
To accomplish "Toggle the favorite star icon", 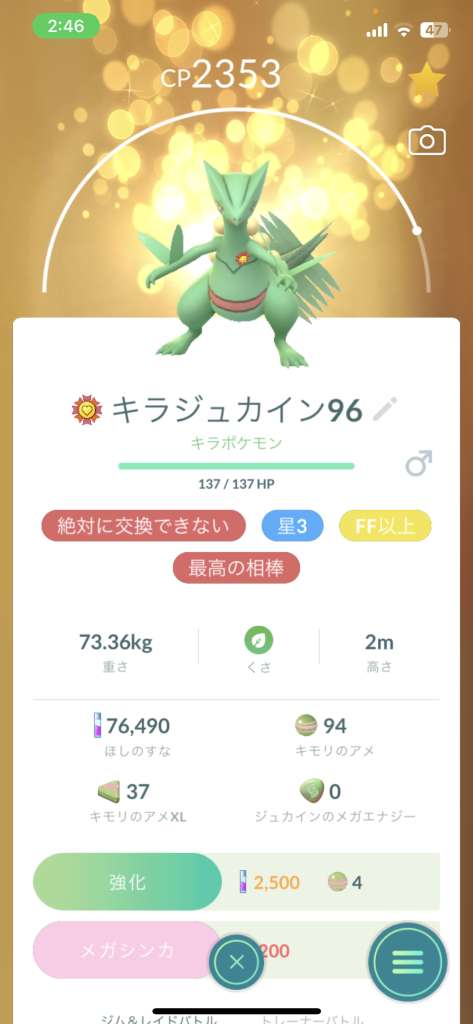I will [427, 82].
